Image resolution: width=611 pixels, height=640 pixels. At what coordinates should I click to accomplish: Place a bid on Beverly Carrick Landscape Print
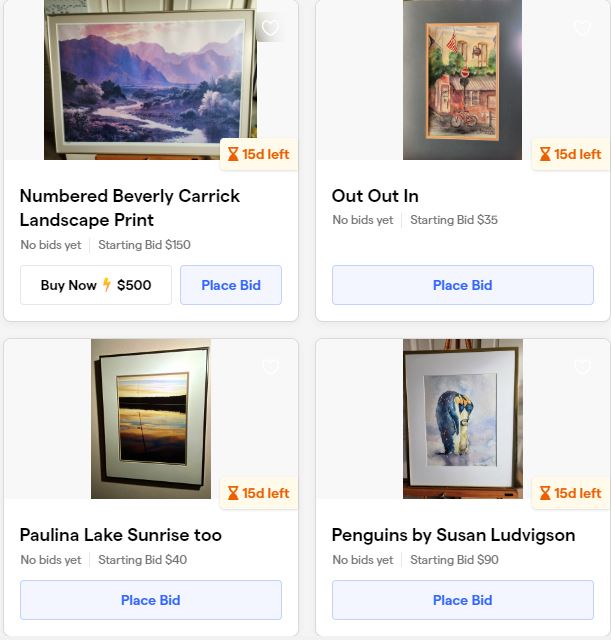tap(231, 285)
